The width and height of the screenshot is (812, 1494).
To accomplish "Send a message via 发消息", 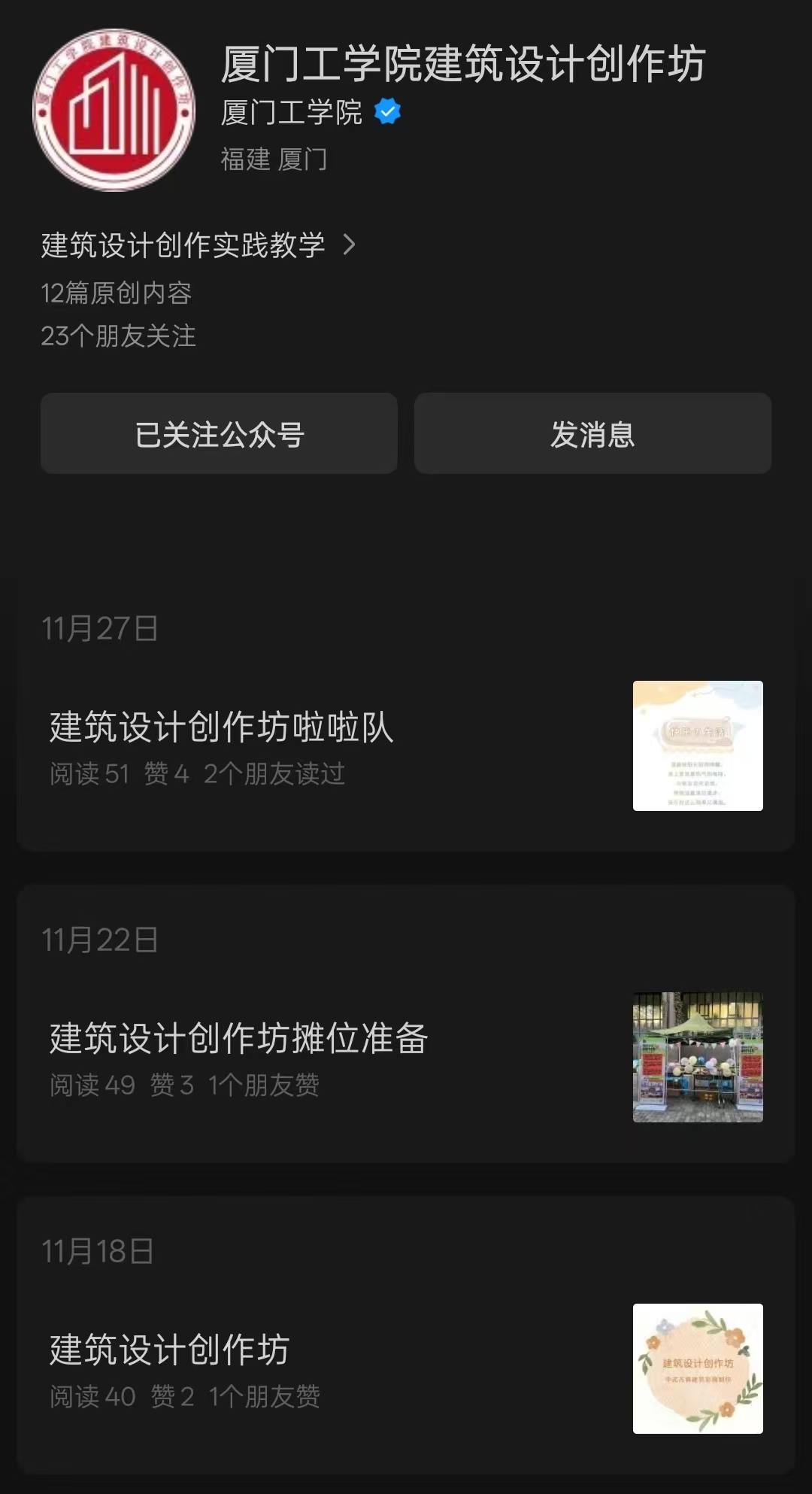I will [x=592, y=434].
